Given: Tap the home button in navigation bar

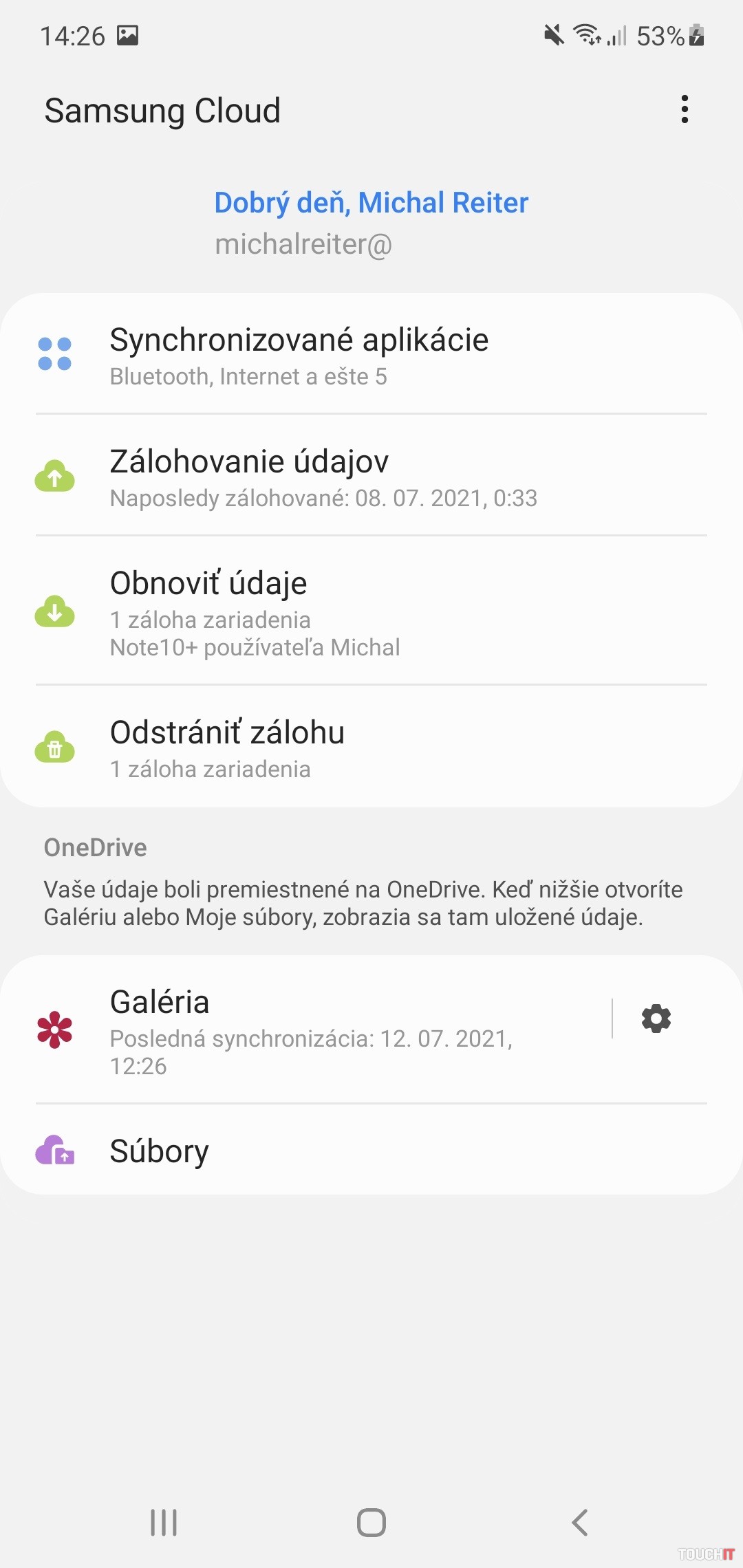Looking at the screenshot, I should coord(371,1522).
